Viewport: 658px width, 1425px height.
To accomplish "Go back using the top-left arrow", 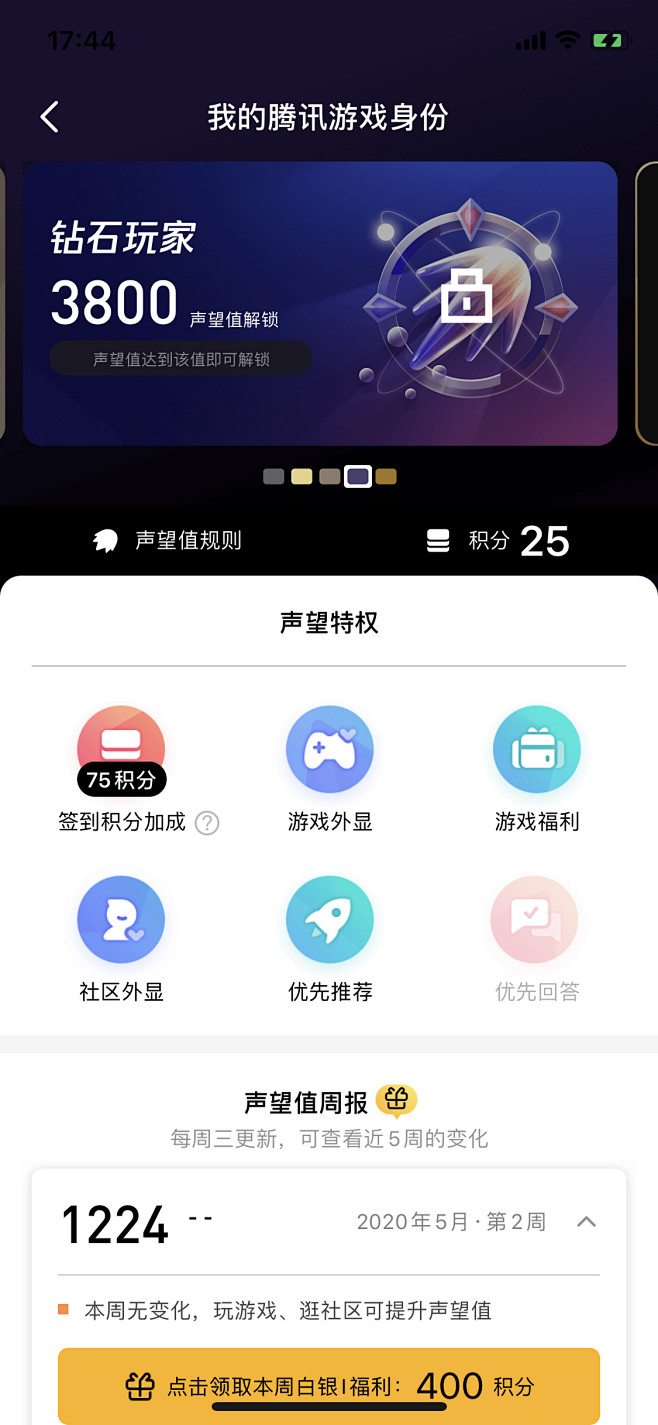I will (x=49, y=117).
